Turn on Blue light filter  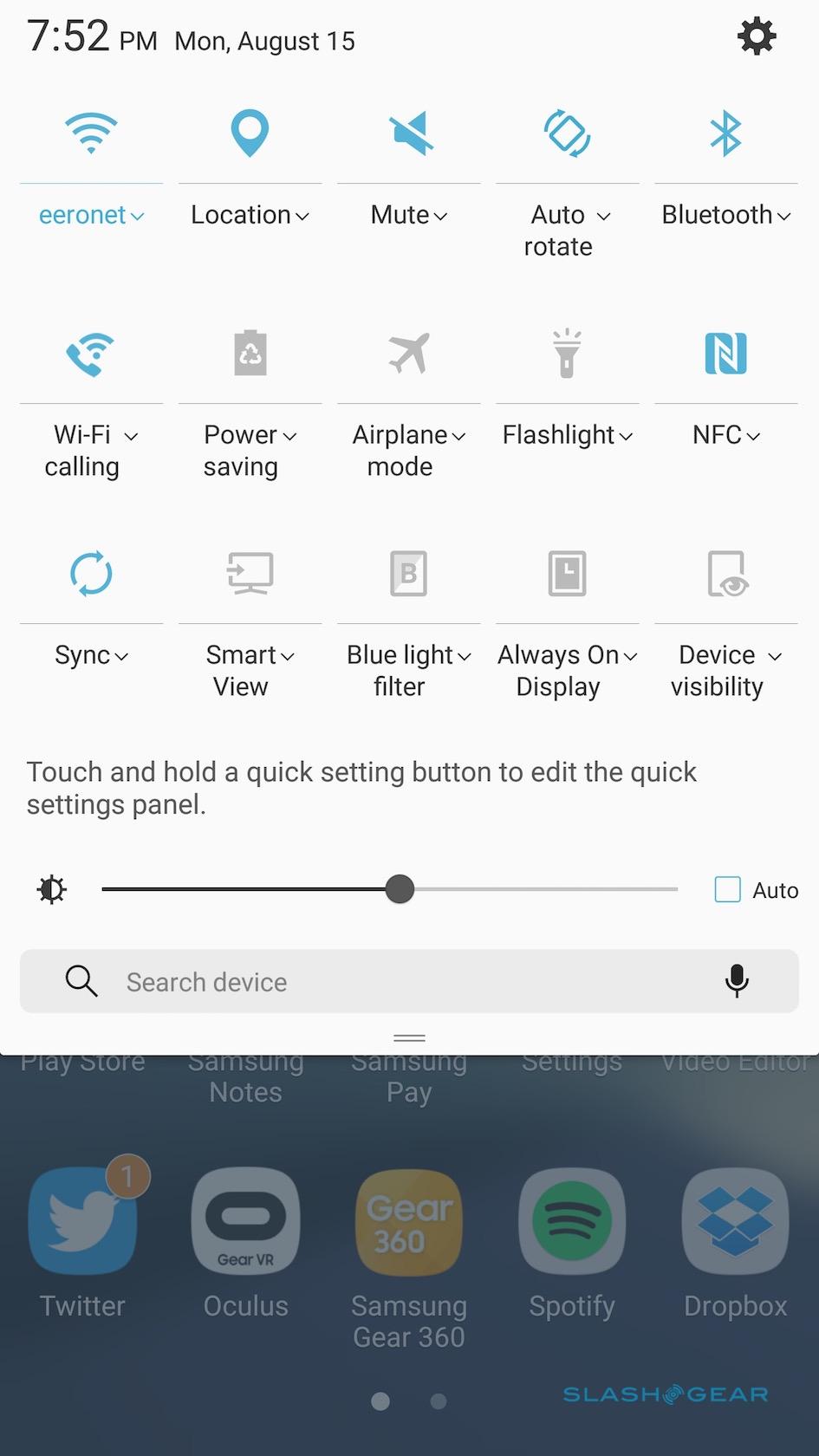pyautogui.click(x=409, y=574)
